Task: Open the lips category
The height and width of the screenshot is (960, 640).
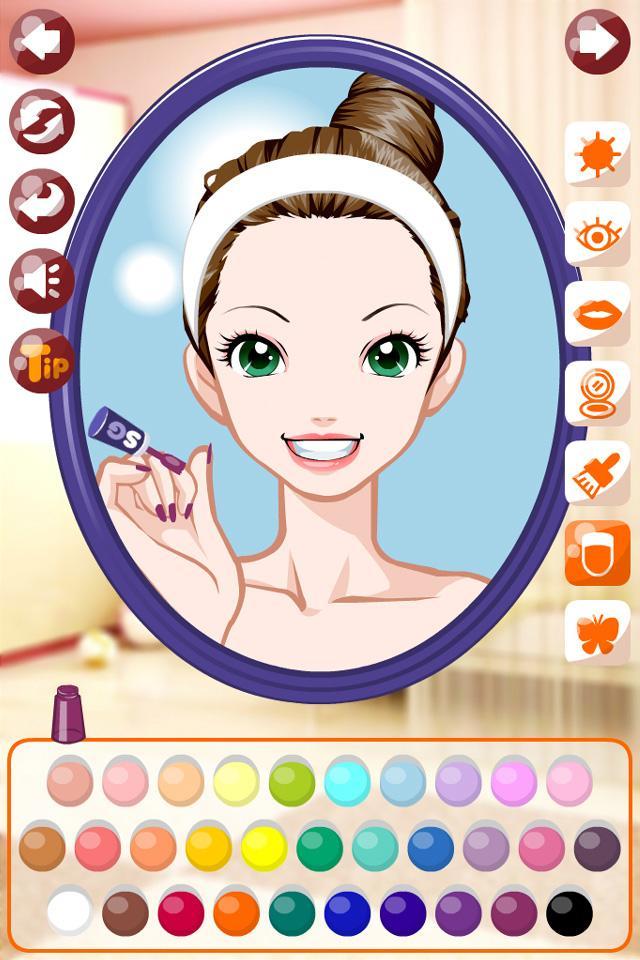Action: pyautogui.click(x=597, y=313)
